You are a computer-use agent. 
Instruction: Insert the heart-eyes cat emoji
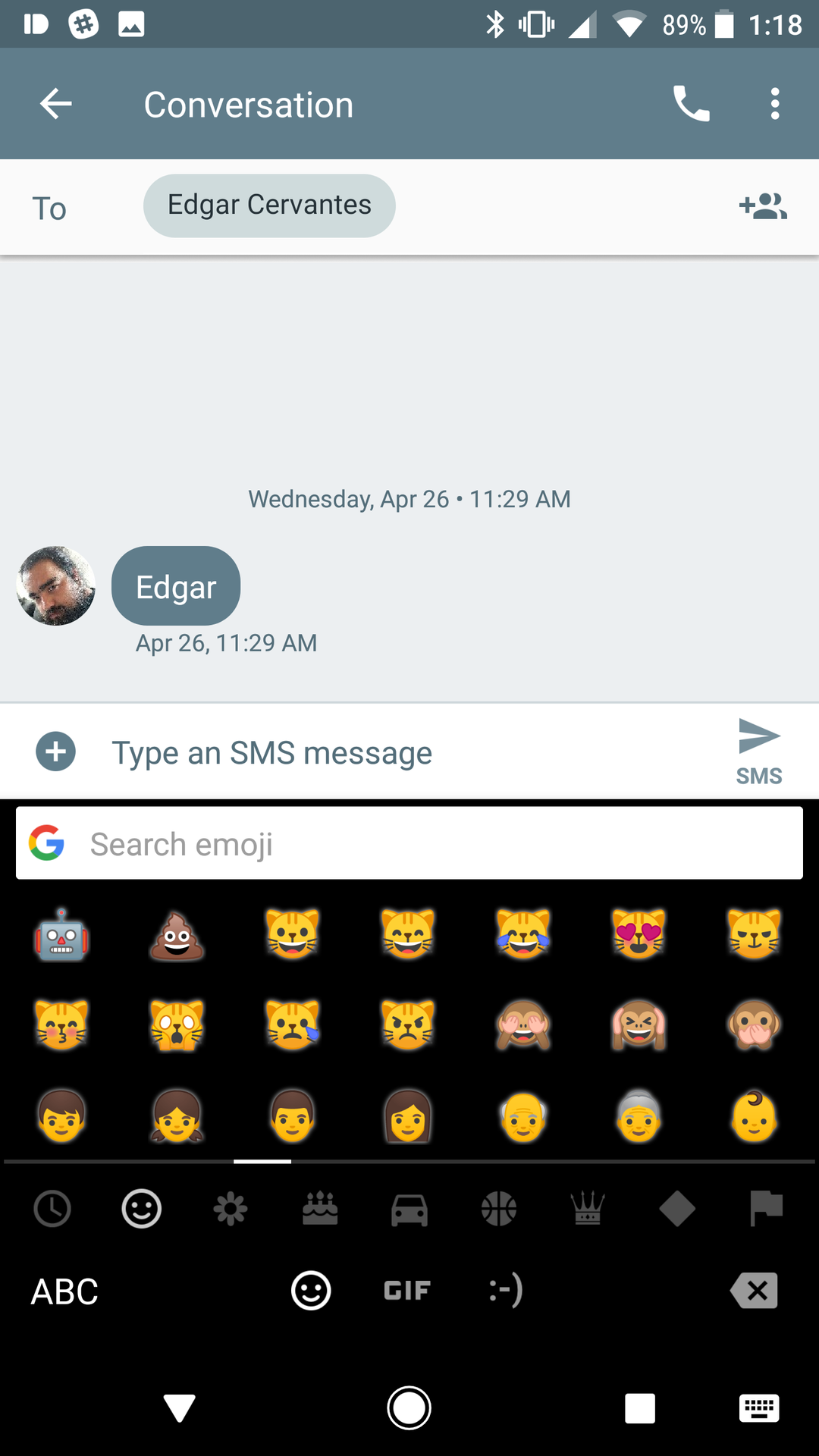[x=639, y=934]
